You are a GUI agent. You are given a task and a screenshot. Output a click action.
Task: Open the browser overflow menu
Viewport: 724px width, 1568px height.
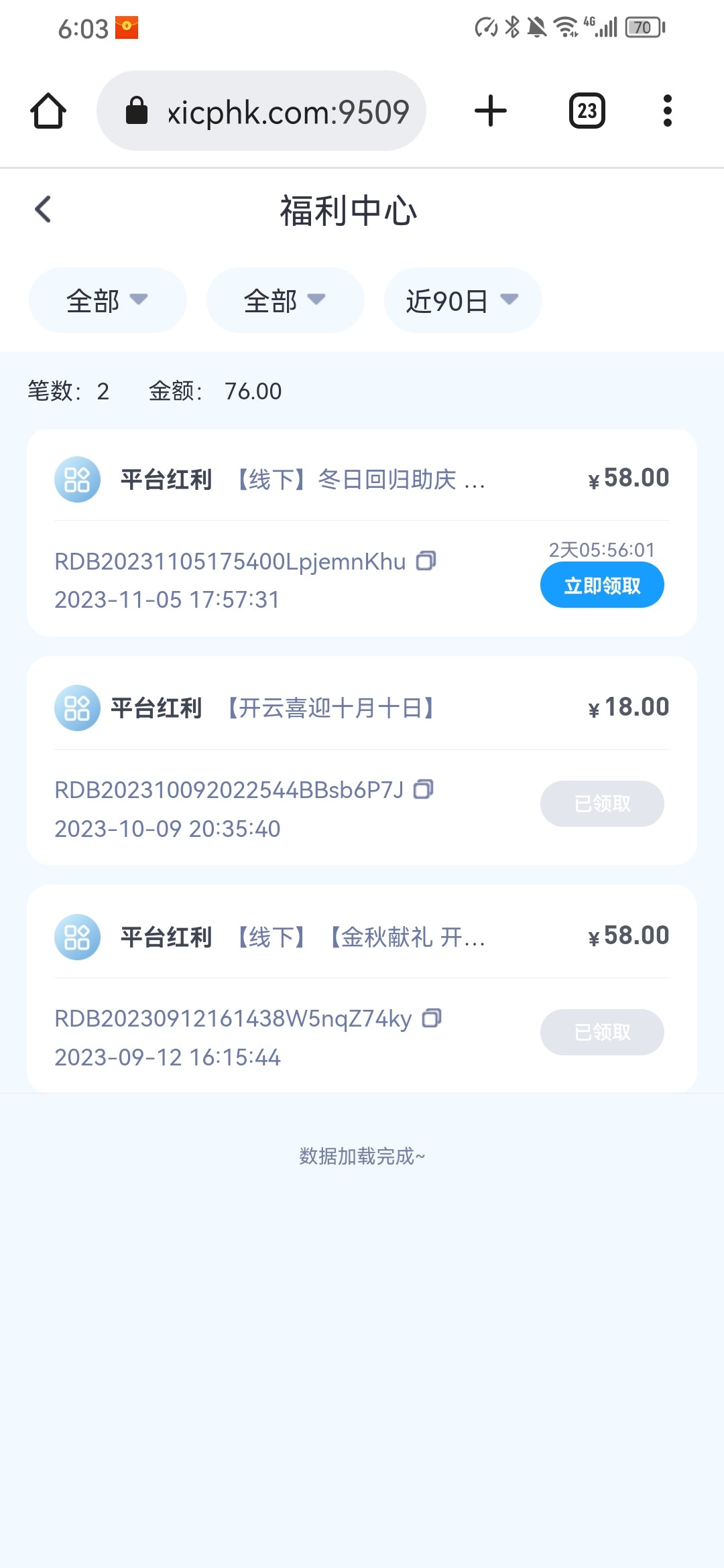click(x=667, y=111)
